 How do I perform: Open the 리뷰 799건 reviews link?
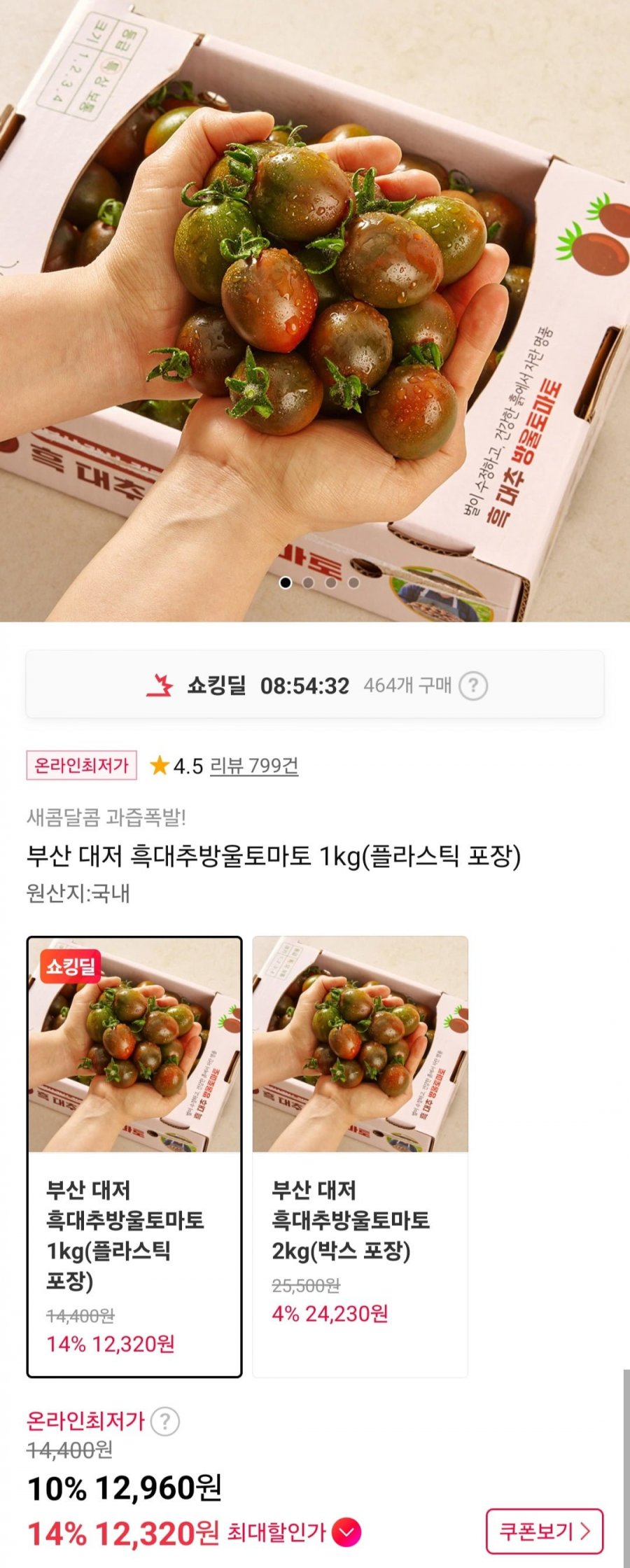coord(254,766)
